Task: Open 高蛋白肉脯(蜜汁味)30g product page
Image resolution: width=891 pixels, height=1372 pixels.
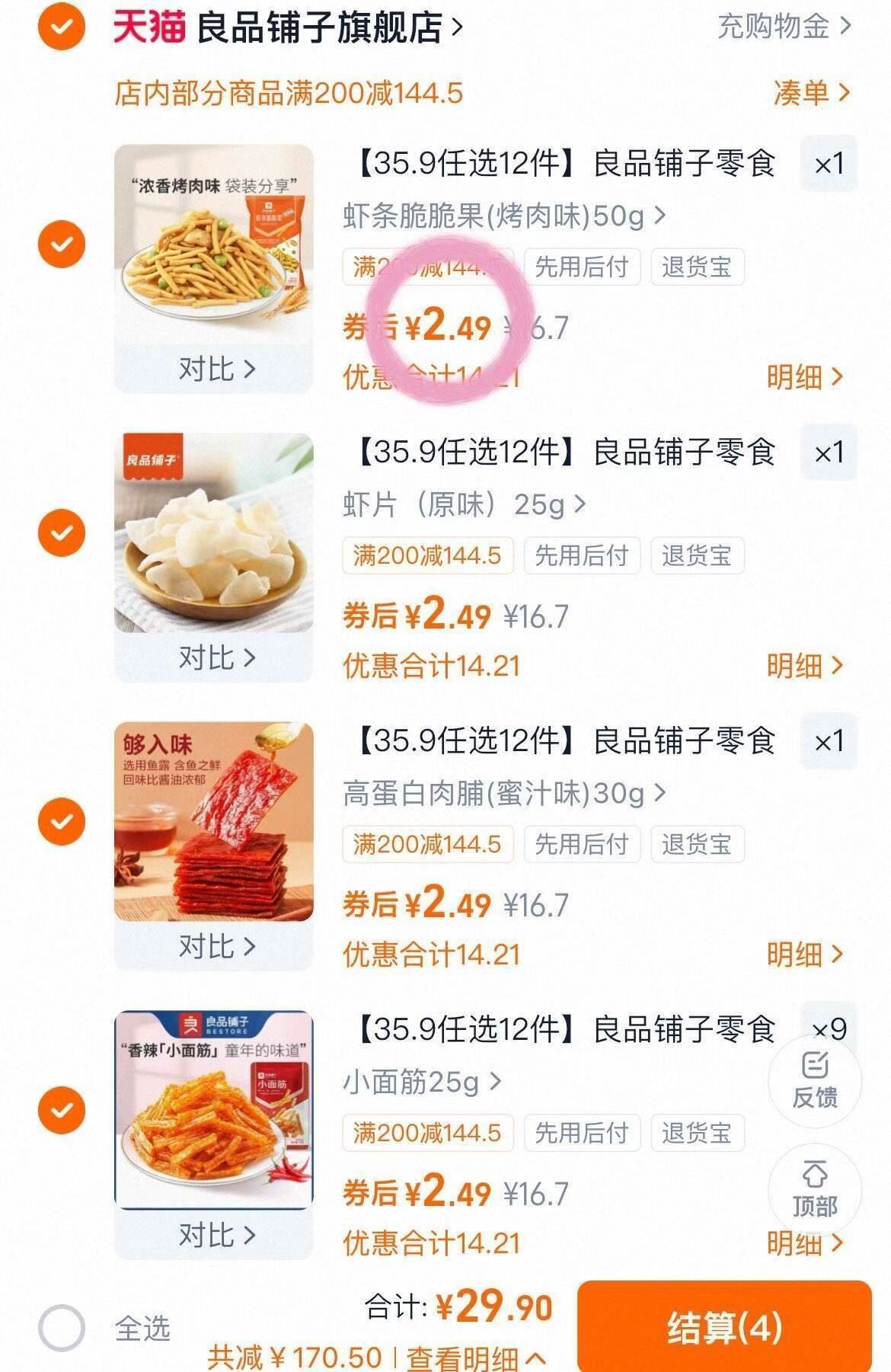Action: click(495, 795)
